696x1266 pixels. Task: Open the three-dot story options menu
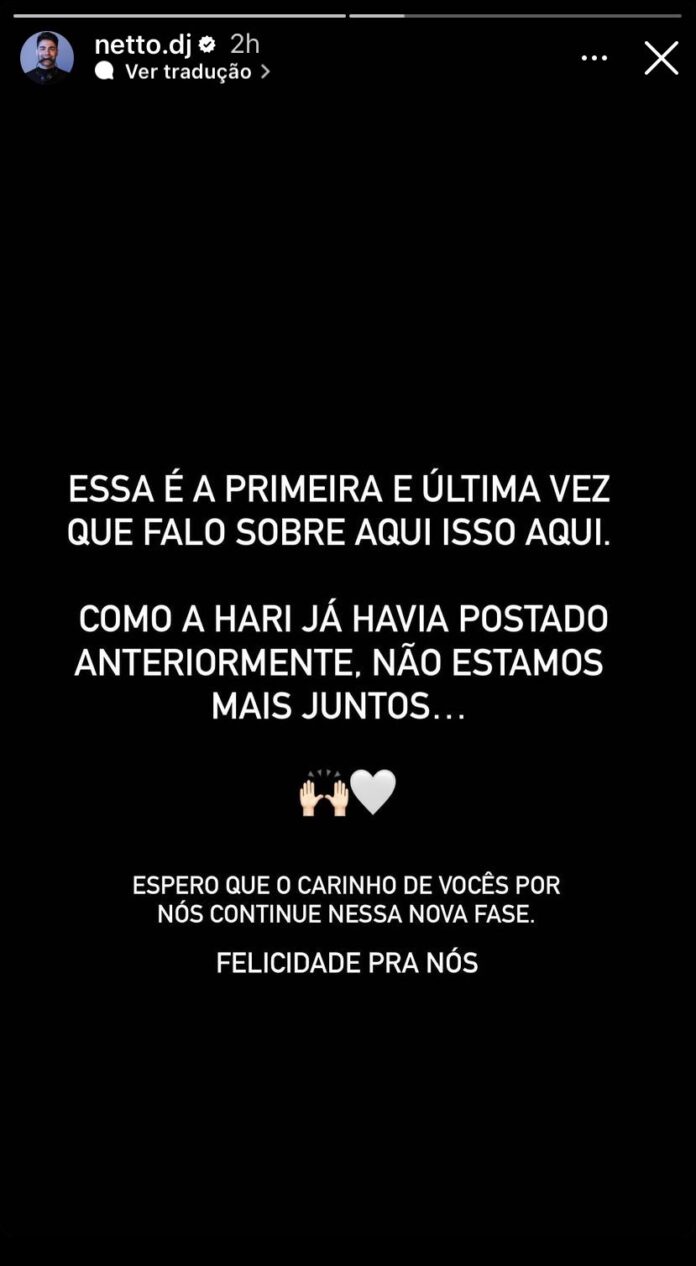594,58
